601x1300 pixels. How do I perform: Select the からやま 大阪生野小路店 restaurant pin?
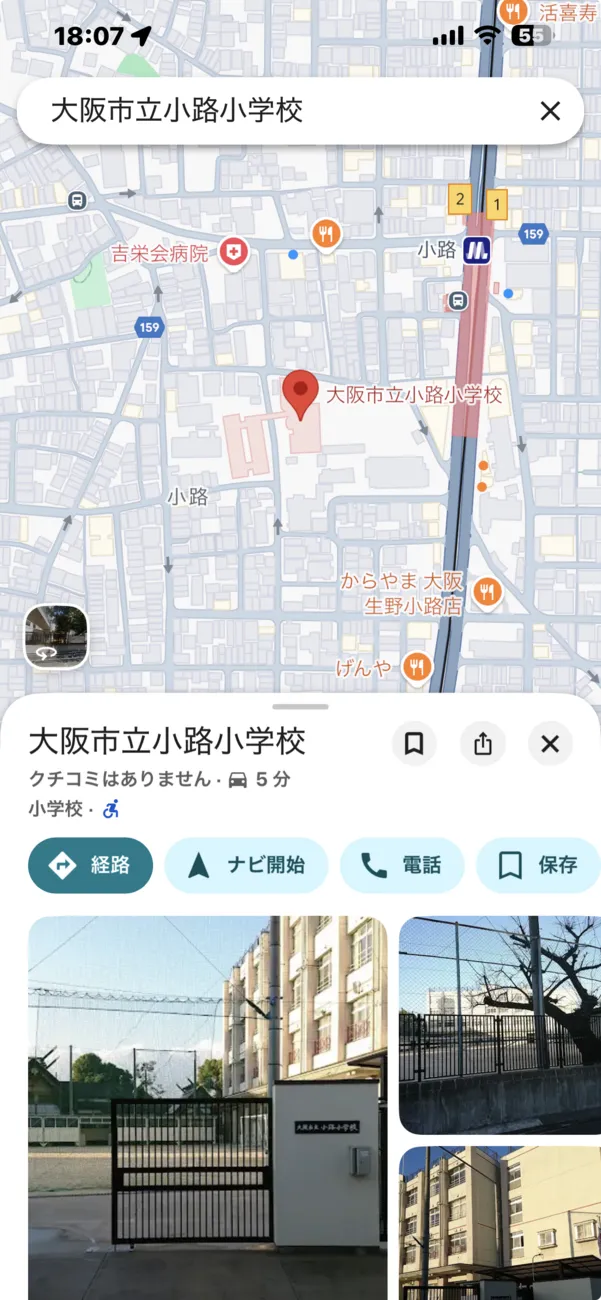(487, 592)
